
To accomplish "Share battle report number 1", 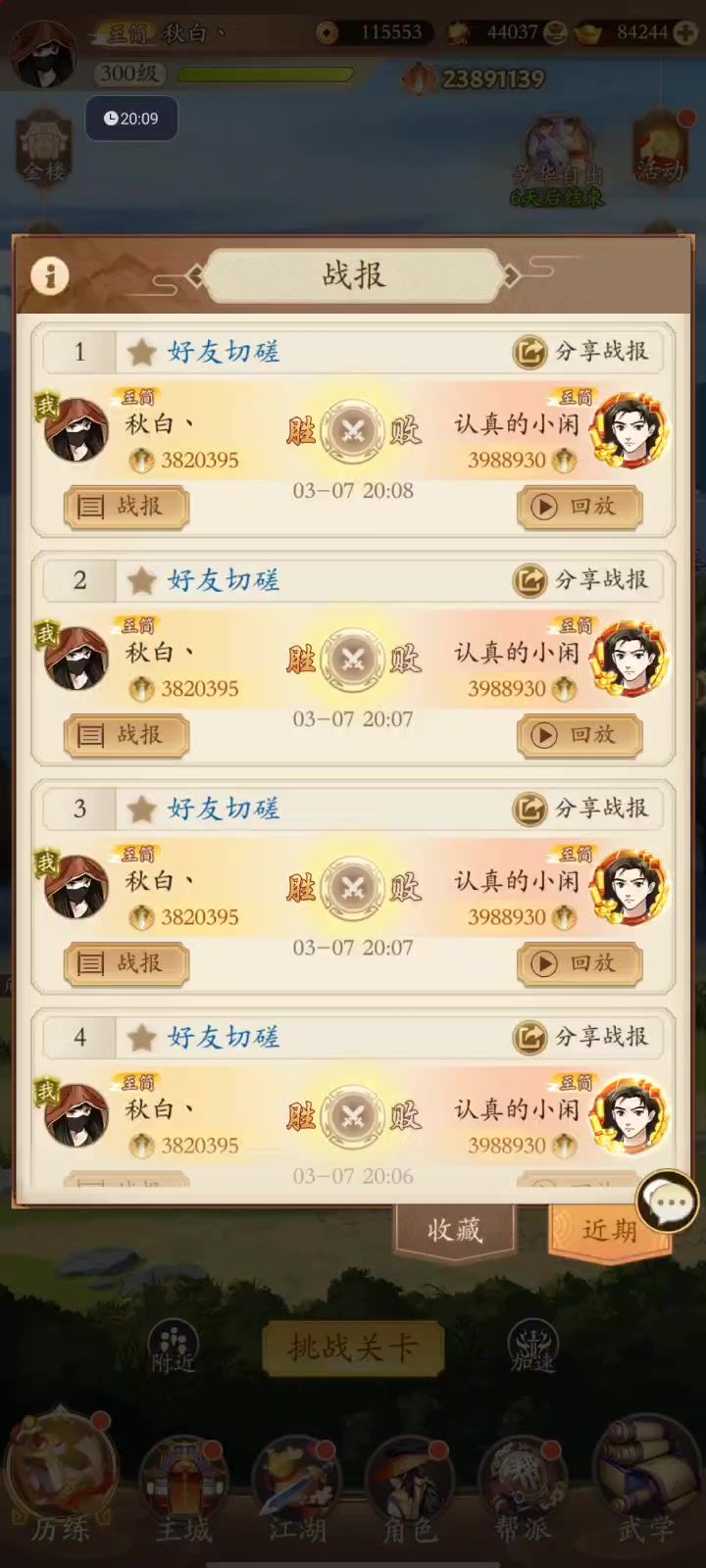I will pyautogui.click(x=580, y=352).
